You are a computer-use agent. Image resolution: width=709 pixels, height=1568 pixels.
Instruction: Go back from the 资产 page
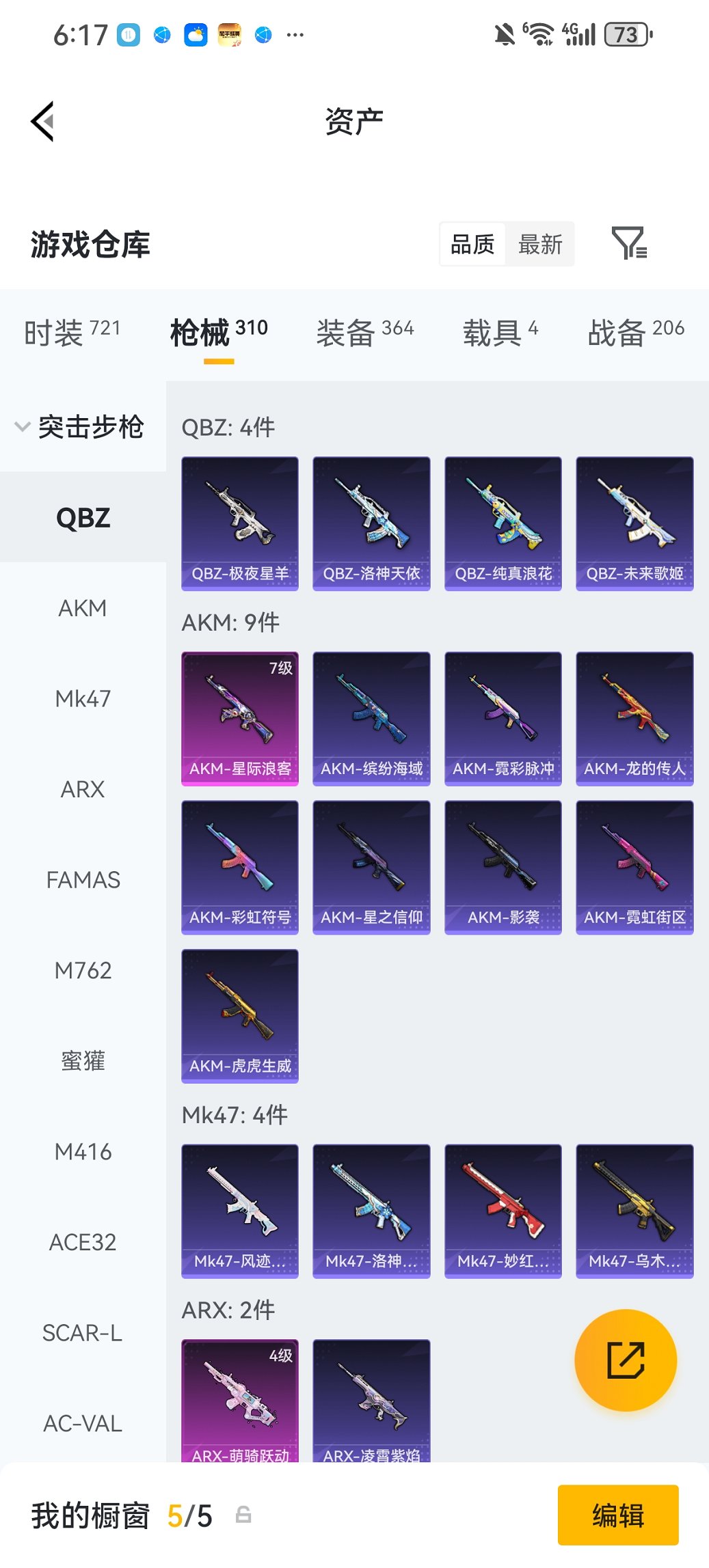(42, 122)
